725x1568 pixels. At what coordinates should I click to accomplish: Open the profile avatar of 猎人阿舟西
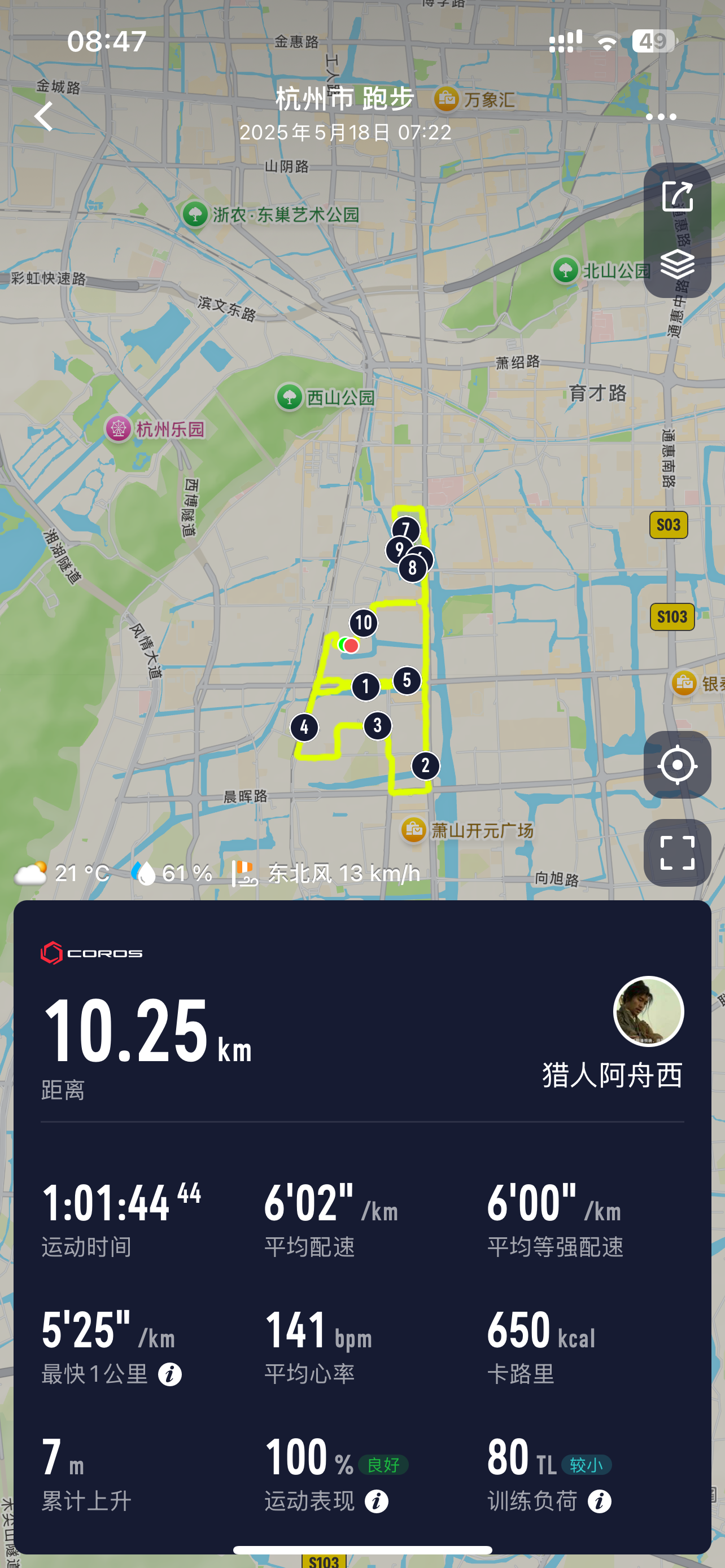[648, 1011]
